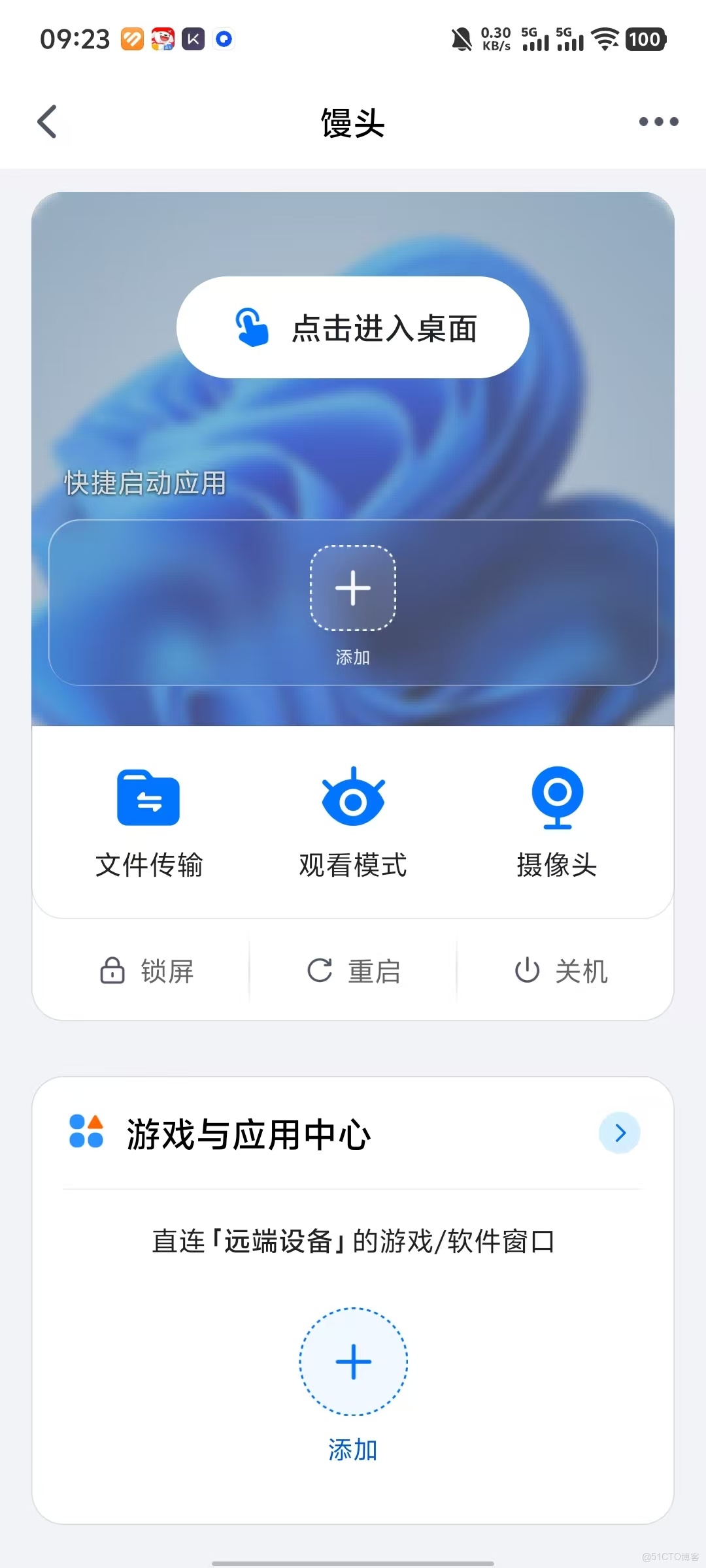This screenshot has width=706, height=1568.
Task: Tap the 添加 label under quick-launch
Action: 353,657
